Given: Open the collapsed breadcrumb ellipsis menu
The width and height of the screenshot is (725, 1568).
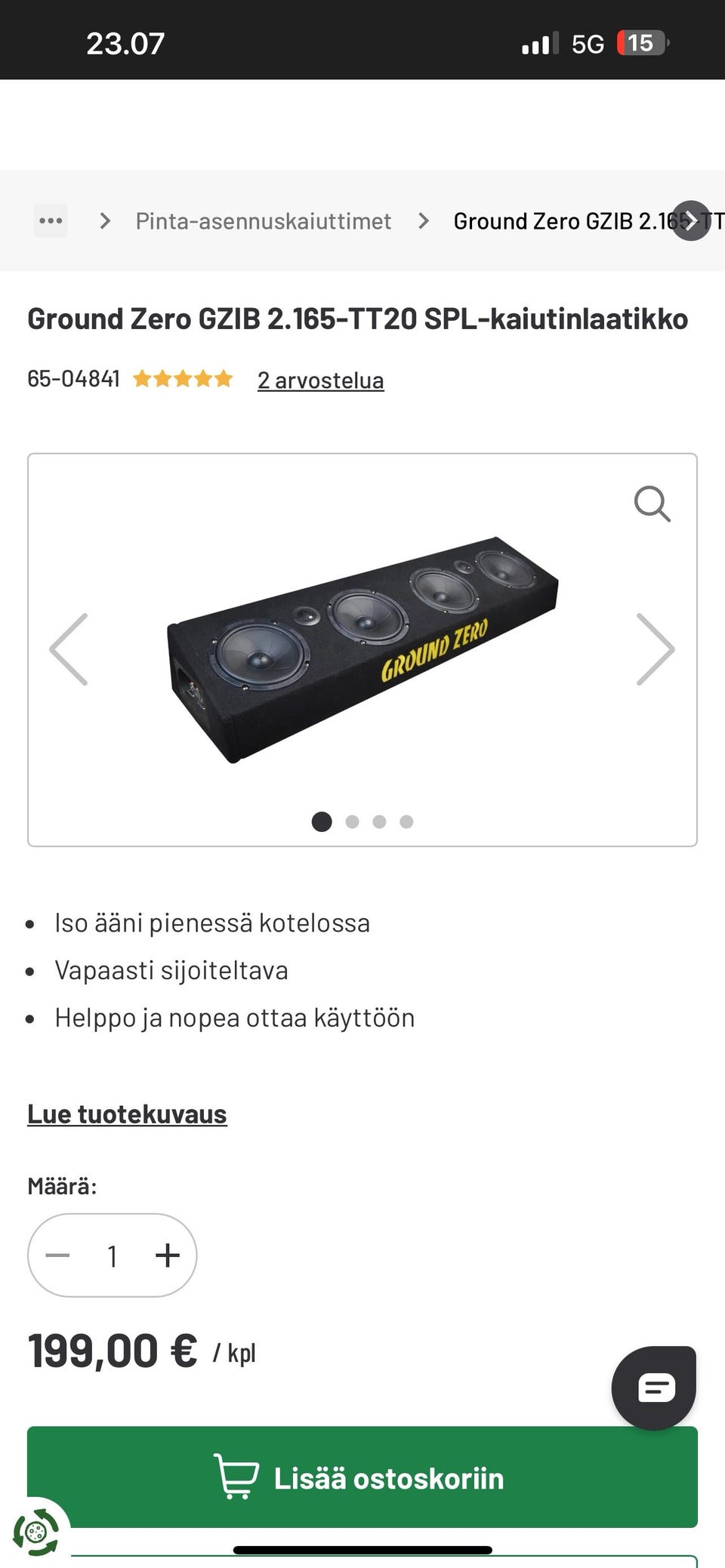Looking at the screenshot, I should pyautogui.click(x=50, y=220).
